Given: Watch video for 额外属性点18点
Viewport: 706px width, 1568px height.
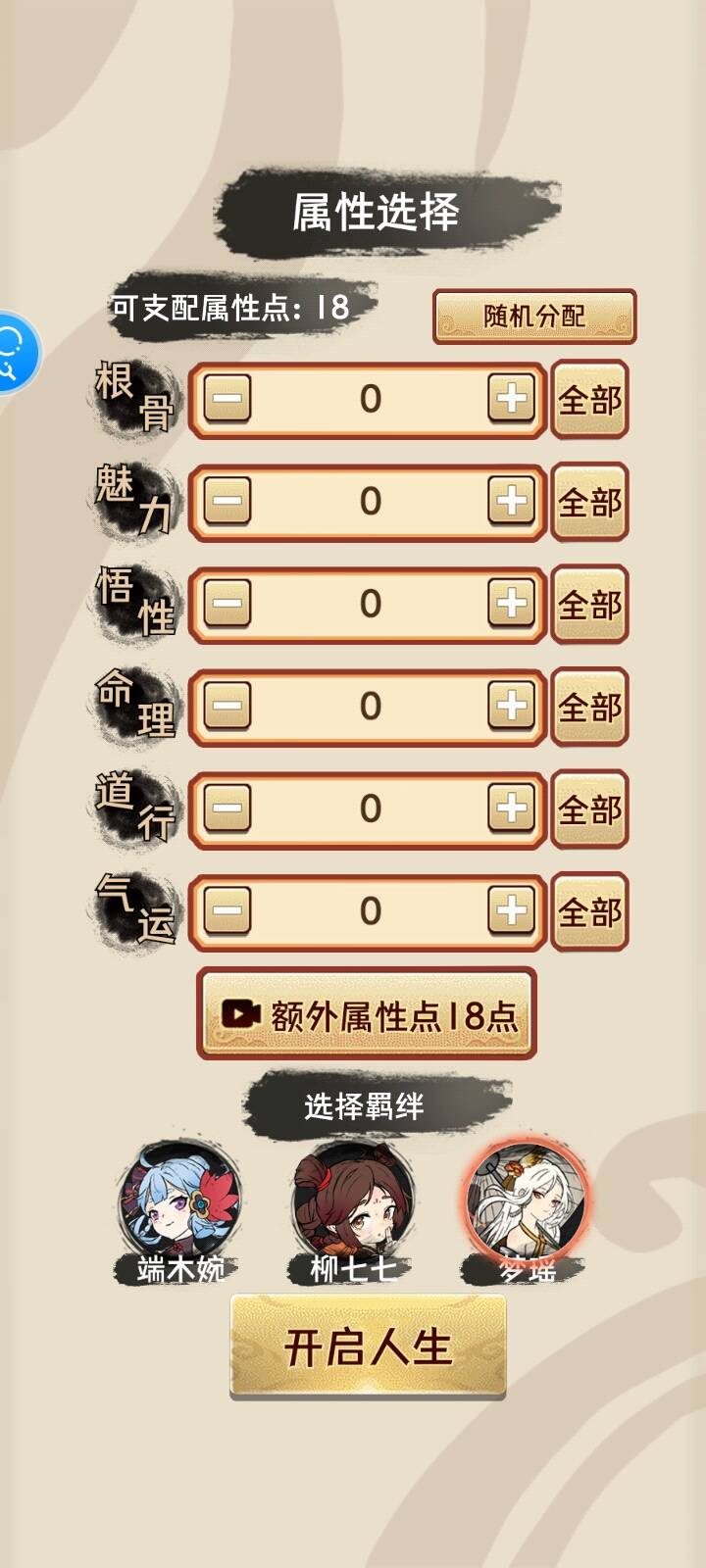Looking at the screenshot, I should [367, 1015].
